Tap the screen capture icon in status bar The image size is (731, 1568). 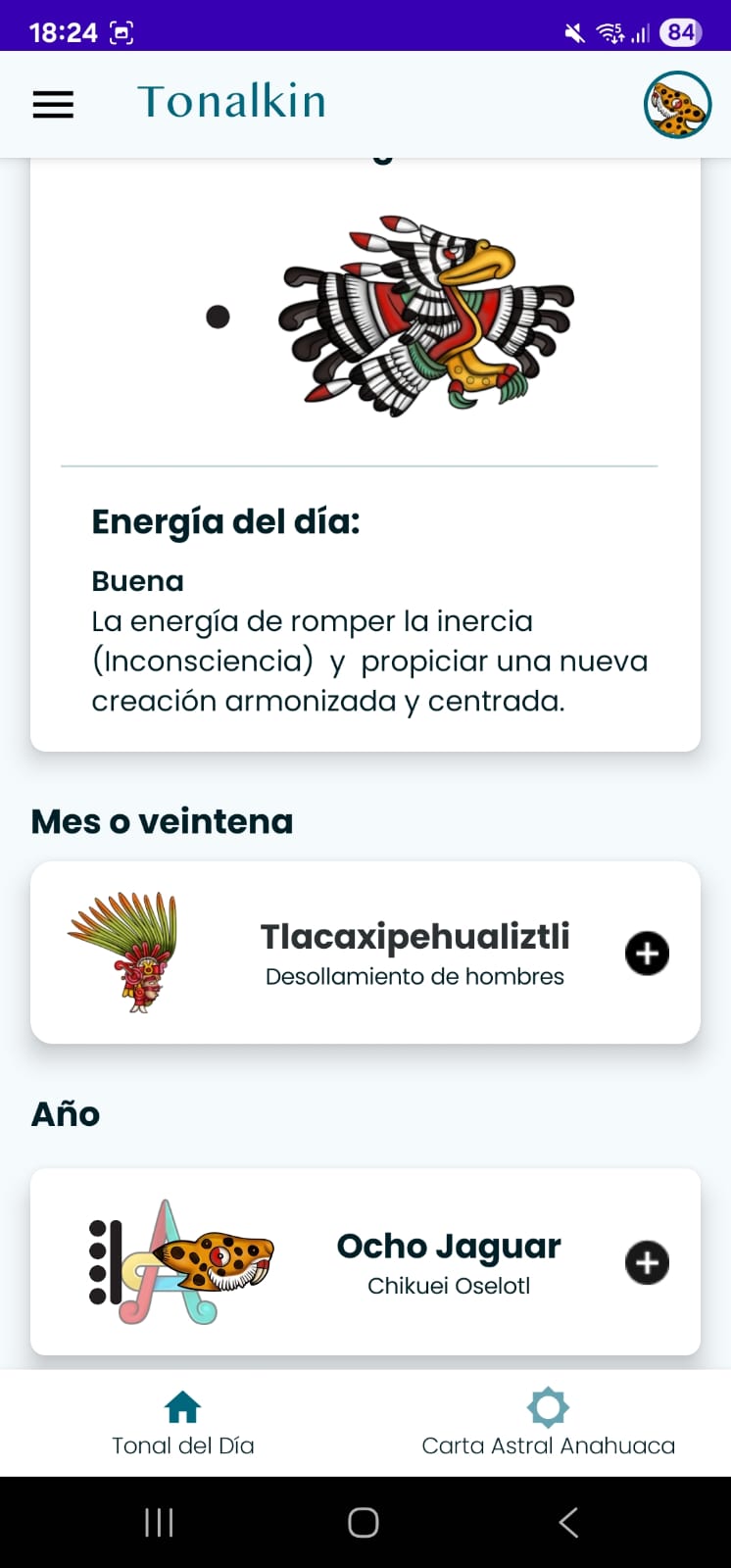point(120,30)
